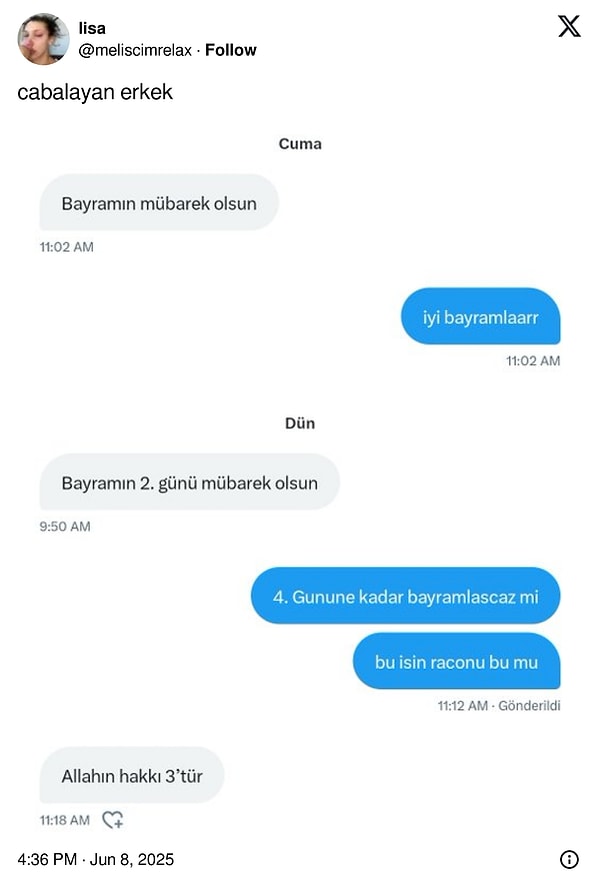Open the Twitter info icon
The image size is (600, 890).
[x=569, y=859]
